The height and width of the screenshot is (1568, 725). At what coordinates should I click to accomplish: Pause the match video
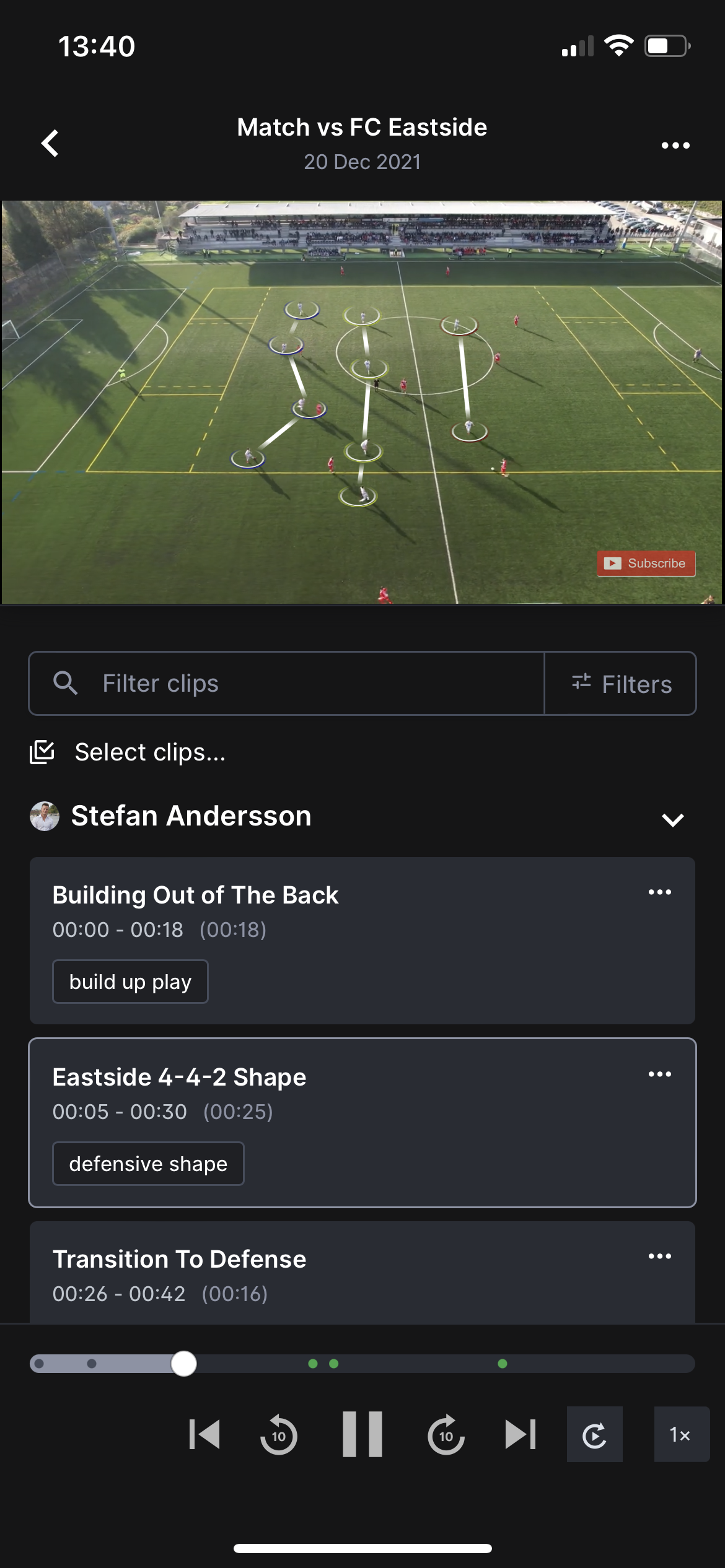[362, 1434]
